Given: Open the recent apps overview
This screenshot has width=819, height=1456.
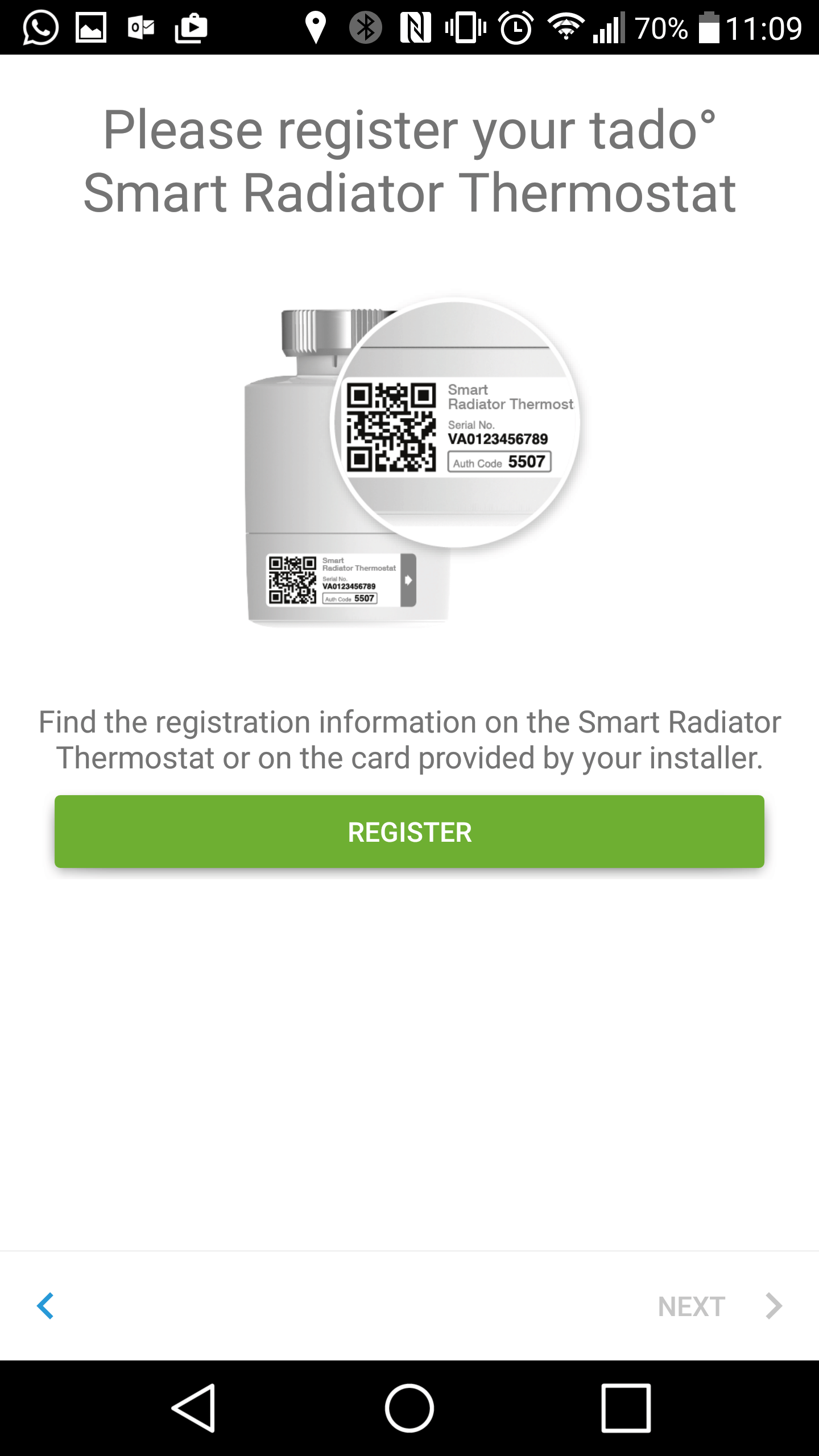Looking at the screenshot, I should click(626, 1408).
